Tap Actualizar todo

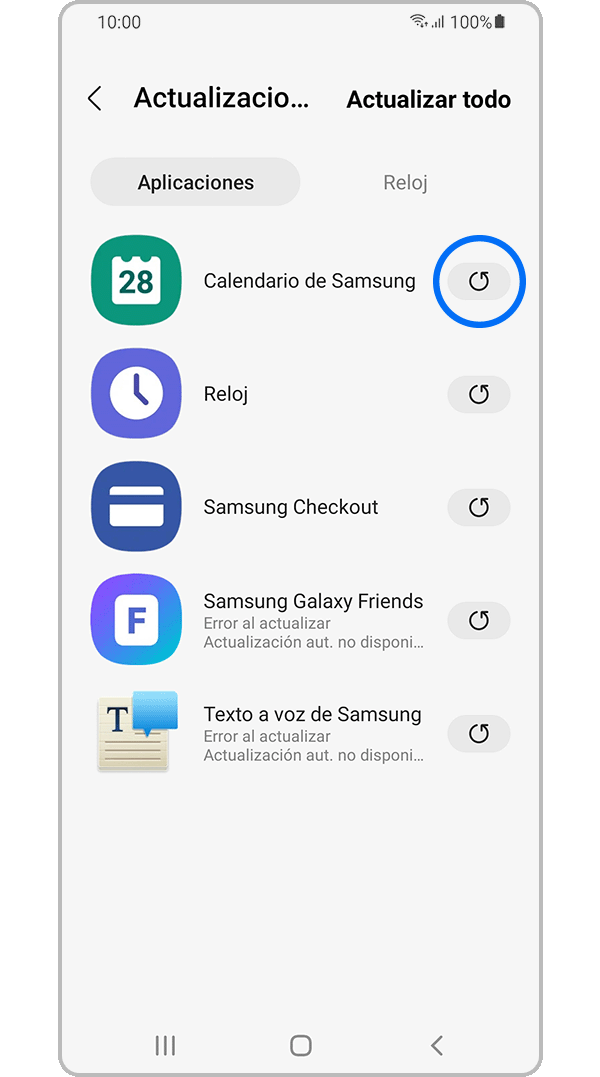[x=428, y=100]
